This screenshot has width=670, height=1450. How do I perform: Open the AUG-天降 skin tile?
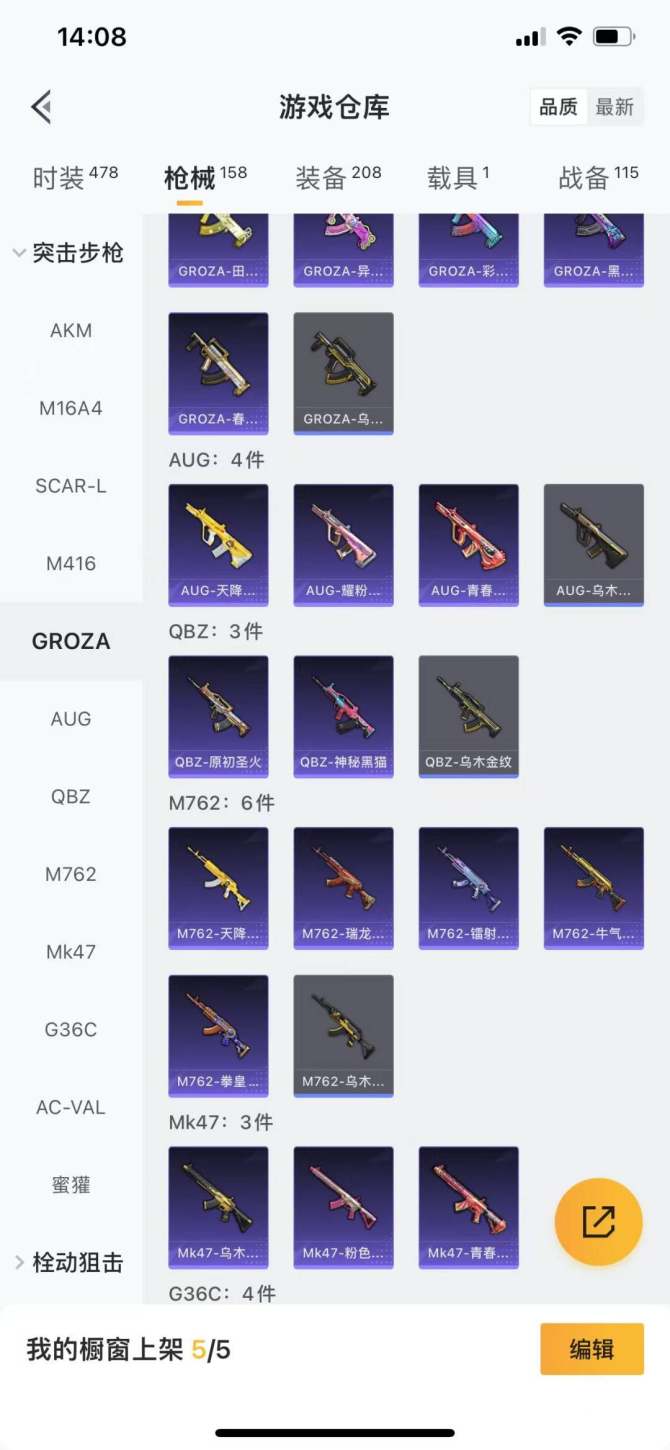[x=218, y=544]
